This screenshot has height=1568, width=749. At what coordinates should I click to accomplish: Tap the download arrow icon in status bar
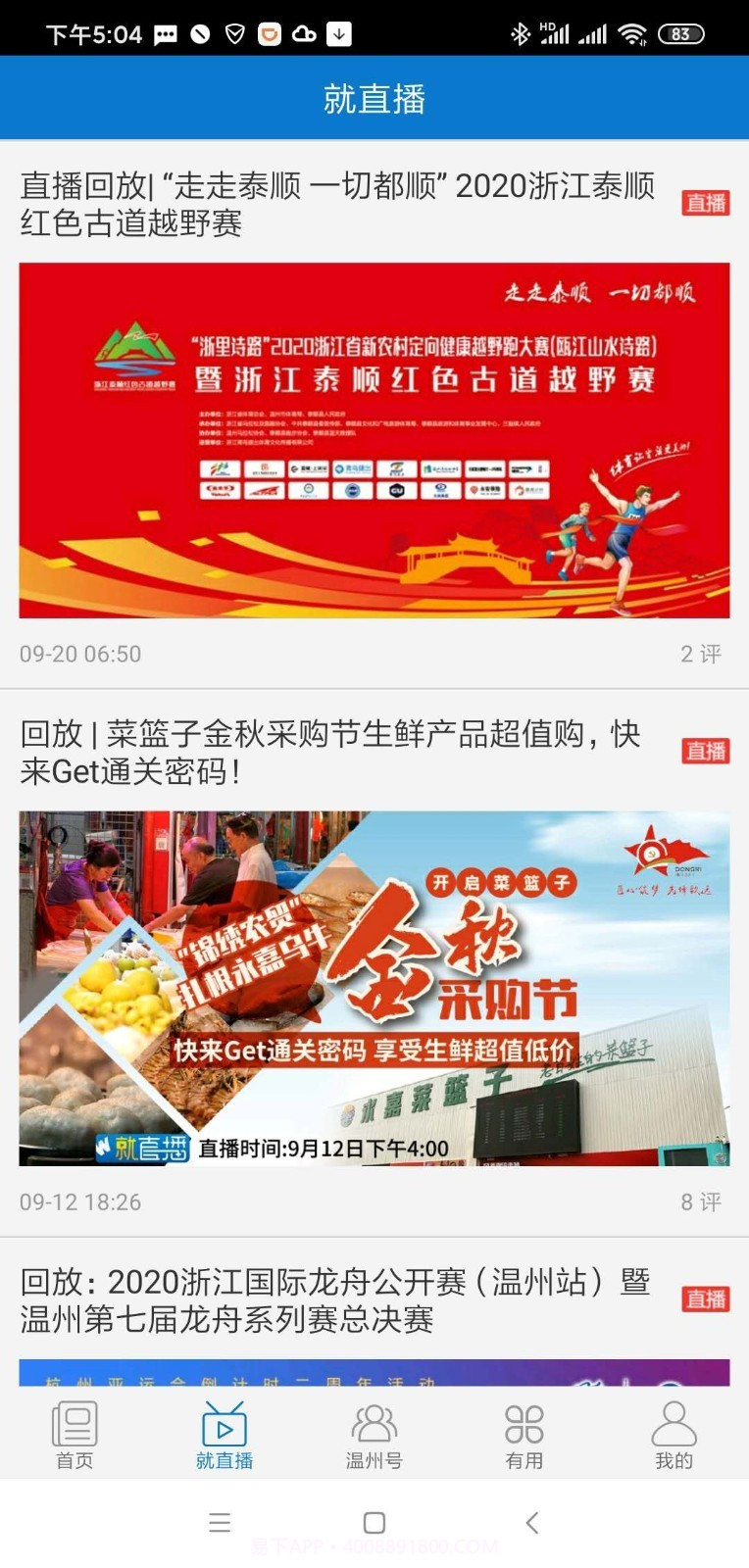pos(338,32)
